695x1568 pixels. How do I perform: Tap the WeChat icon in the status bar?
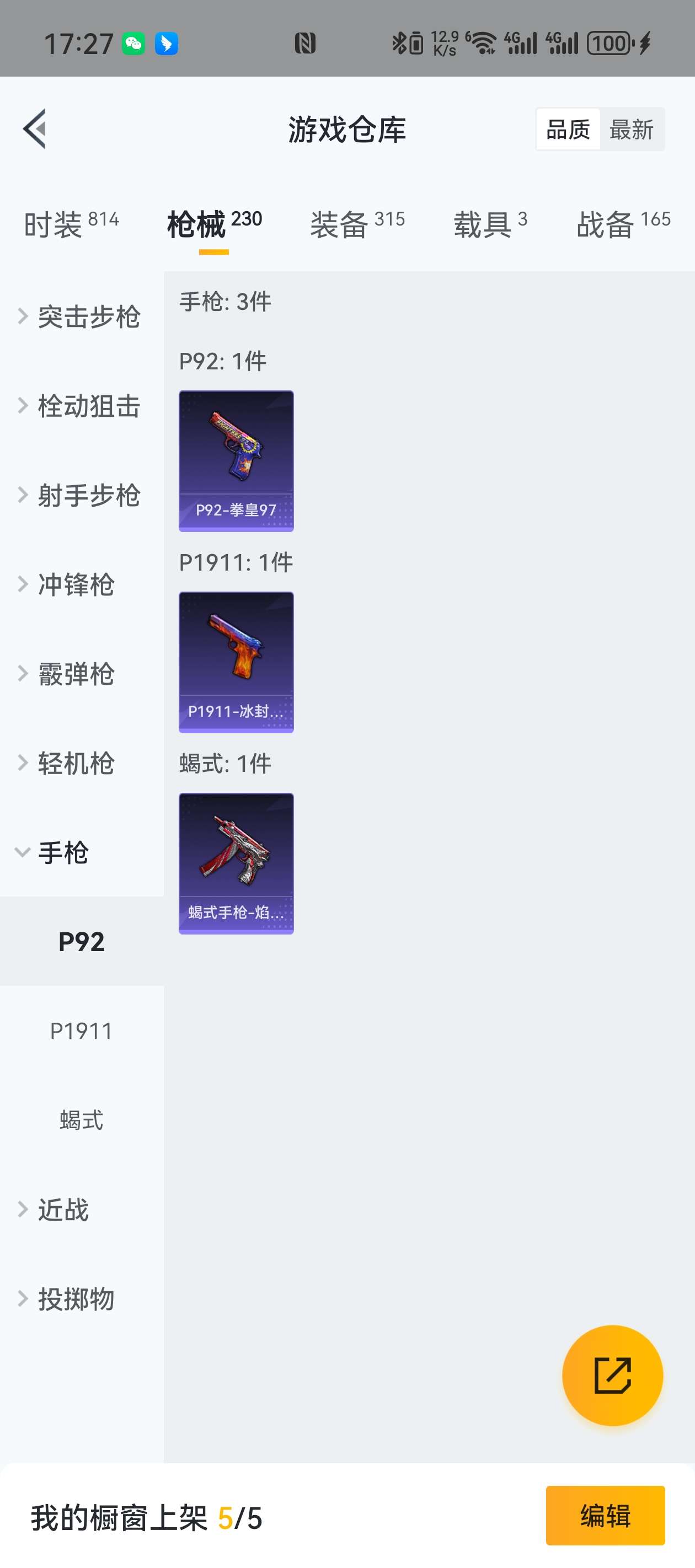[x=133, y=42]
